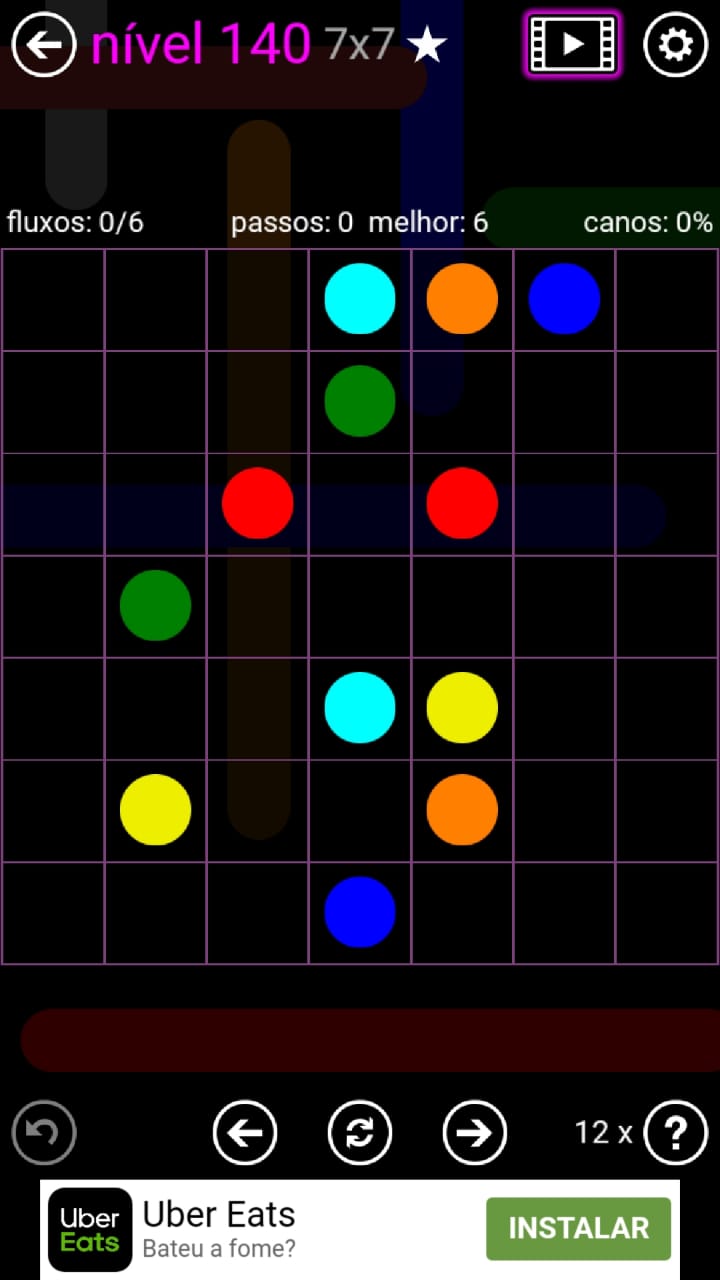
Task: Undo the last move
Action: click(x=44, y=1132)
